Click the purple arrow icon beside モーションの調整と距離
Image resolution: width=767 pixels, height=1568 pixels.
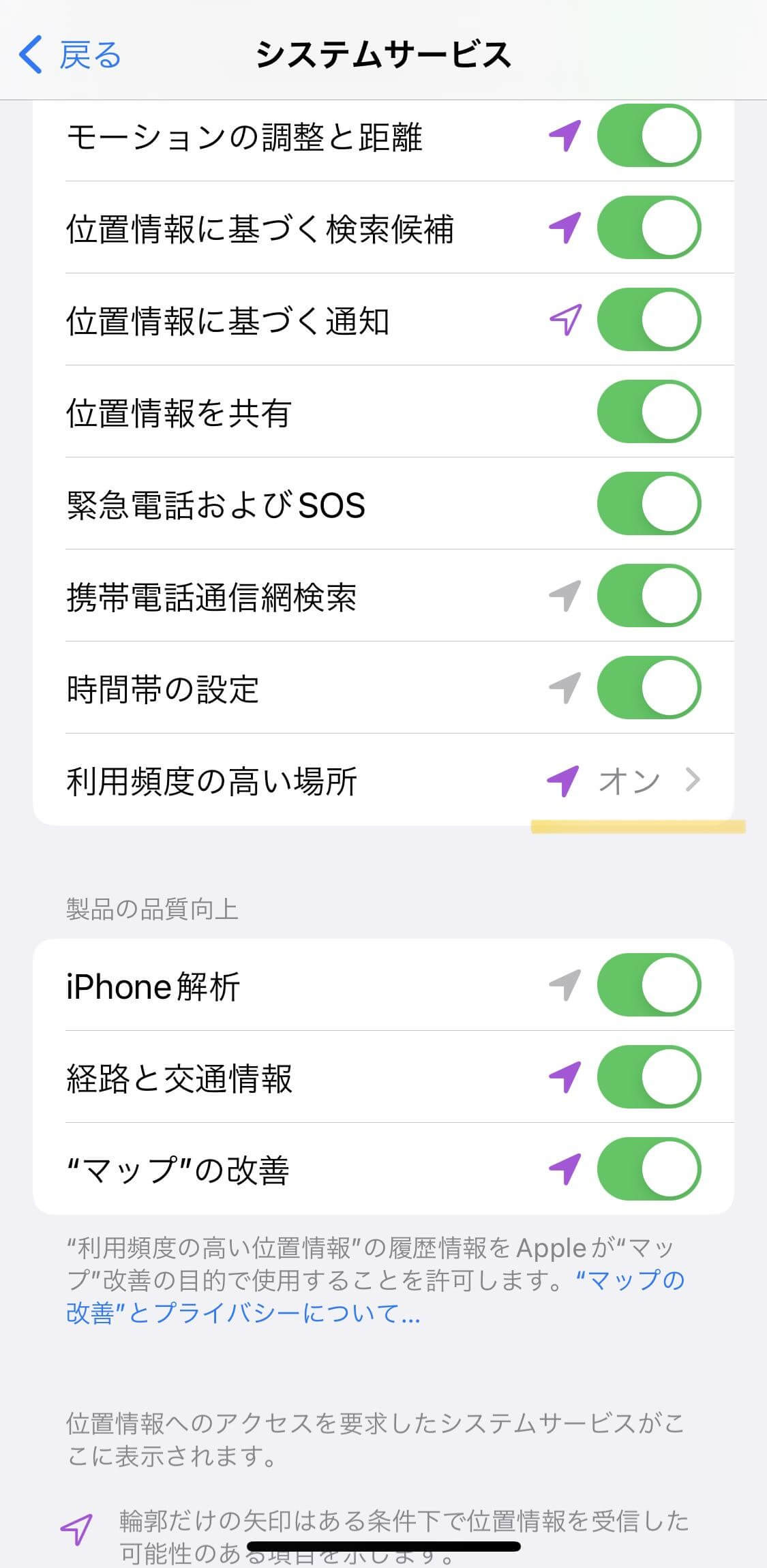pyautogui.click(x=564, y=136)
